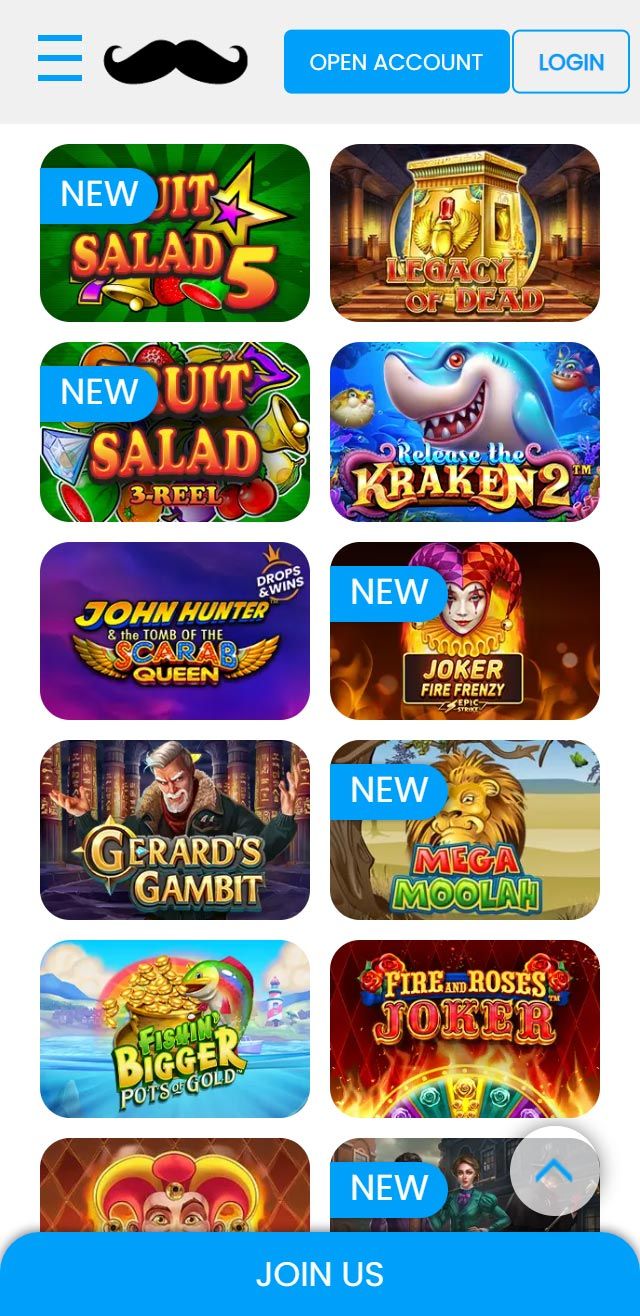
Task: Tap the Join Us banner
Action: [x=320, y=1275]
